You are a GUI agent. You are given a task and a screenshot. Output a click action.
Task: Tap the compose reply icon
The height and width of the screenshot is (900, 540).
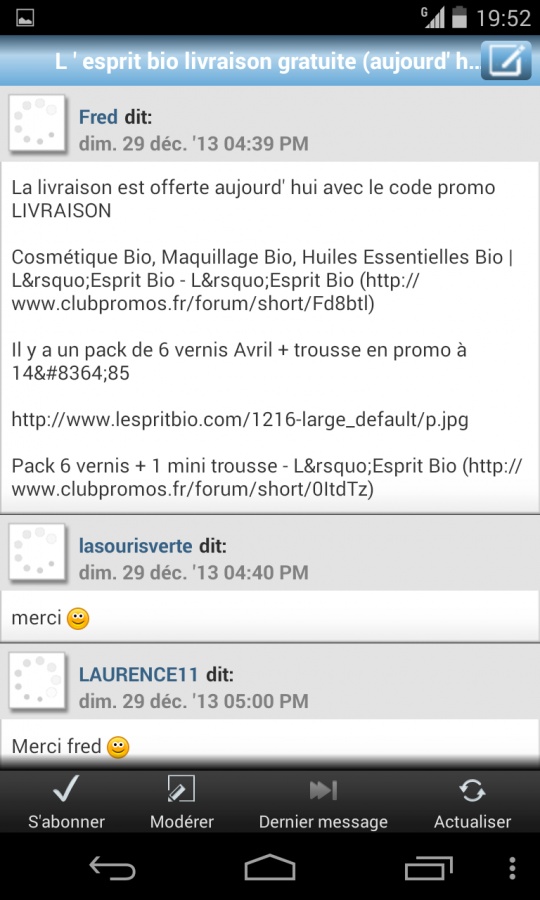[x=506, y=60]
